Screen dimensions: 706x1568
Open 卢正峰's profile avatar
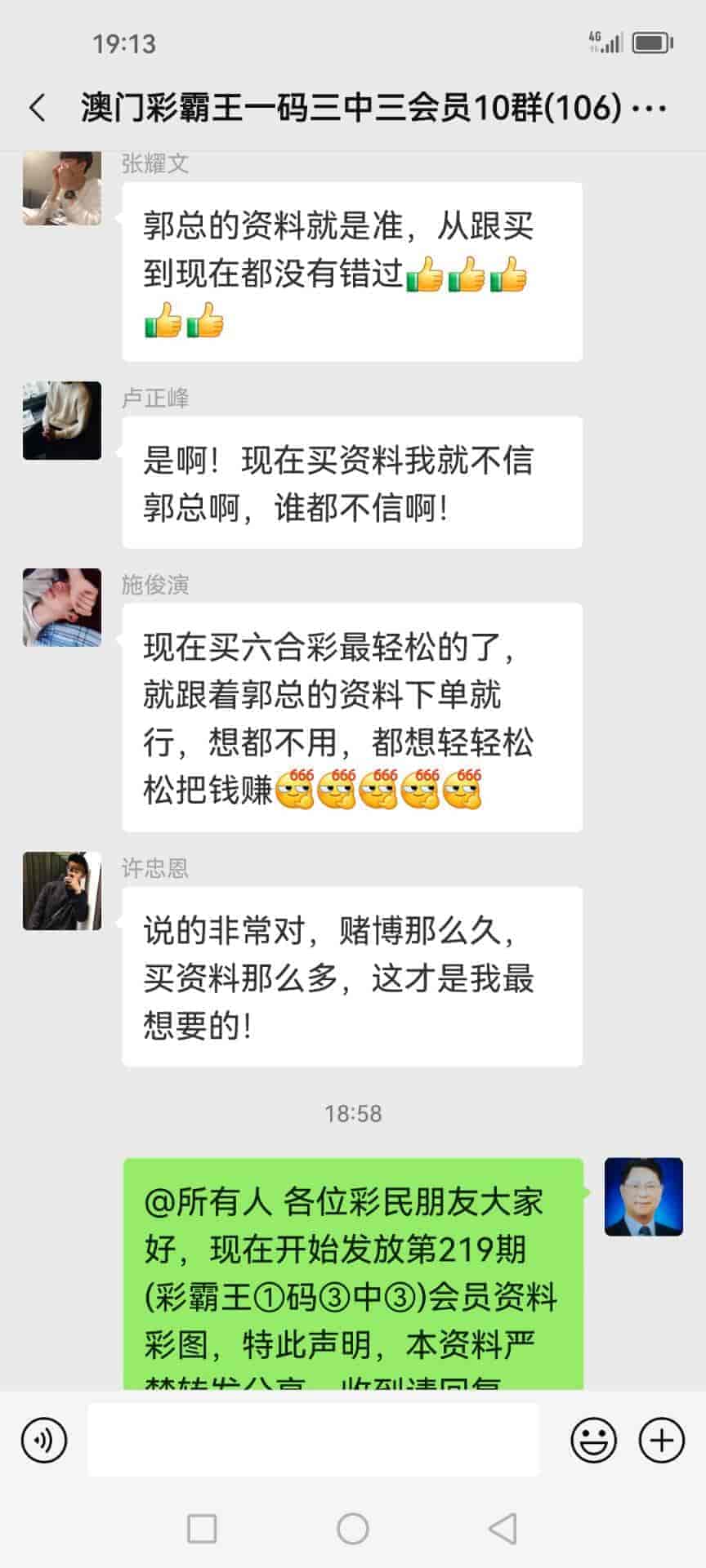pos(62,420)
